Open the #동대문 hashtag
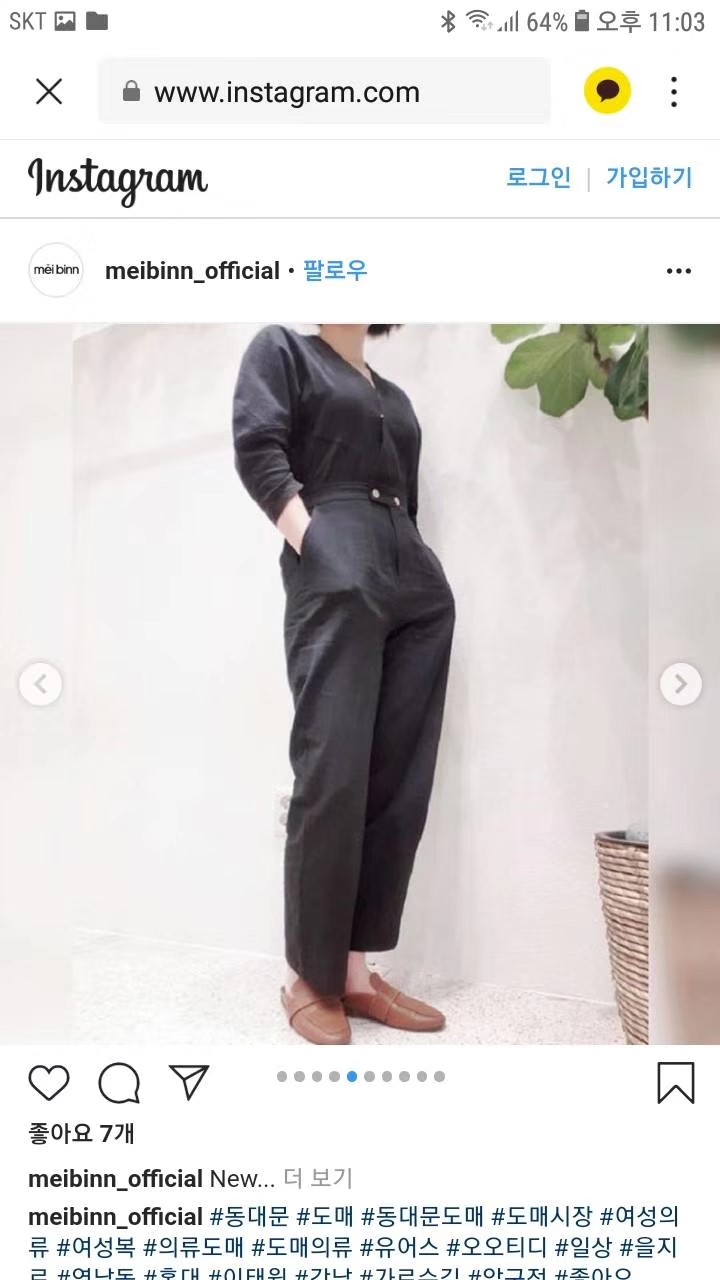720x1280 pixels. click(x=249, y=1217)
